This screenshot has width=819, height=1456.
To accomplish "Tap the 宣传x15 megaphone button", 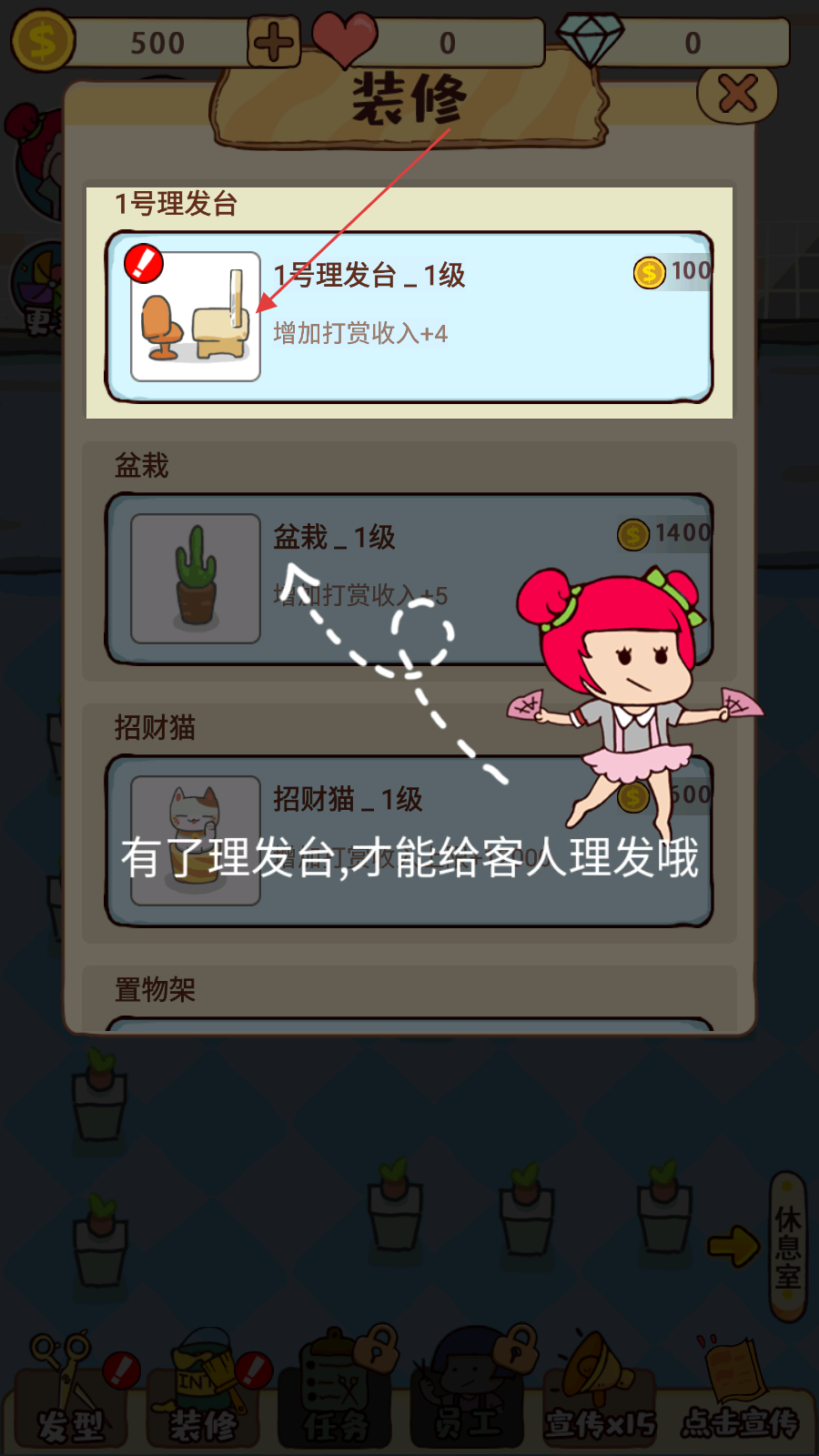I will pyautogui.click(x=601, y=1392).
